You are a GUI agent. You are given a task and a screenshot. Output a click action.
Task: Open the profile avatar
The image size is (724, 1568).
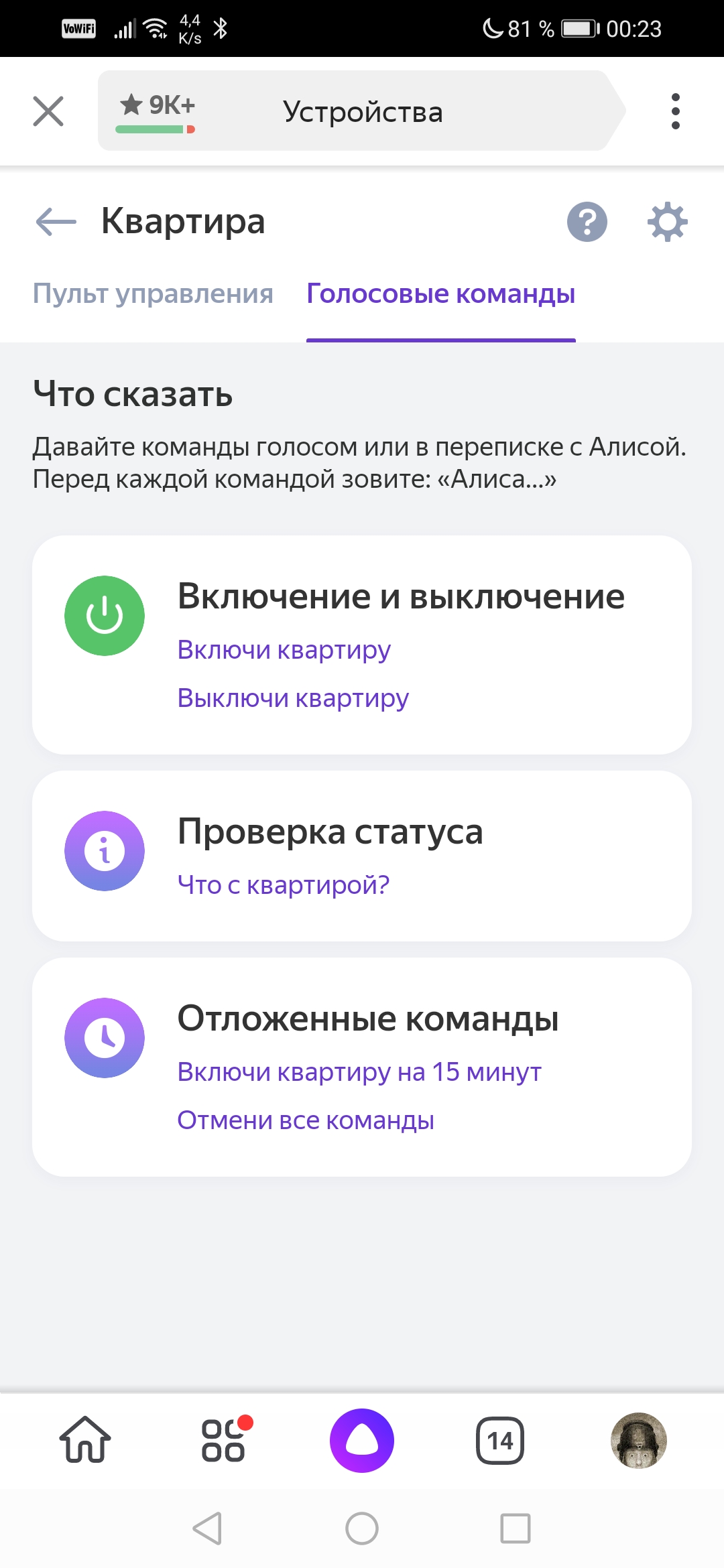click(638, 1440)
